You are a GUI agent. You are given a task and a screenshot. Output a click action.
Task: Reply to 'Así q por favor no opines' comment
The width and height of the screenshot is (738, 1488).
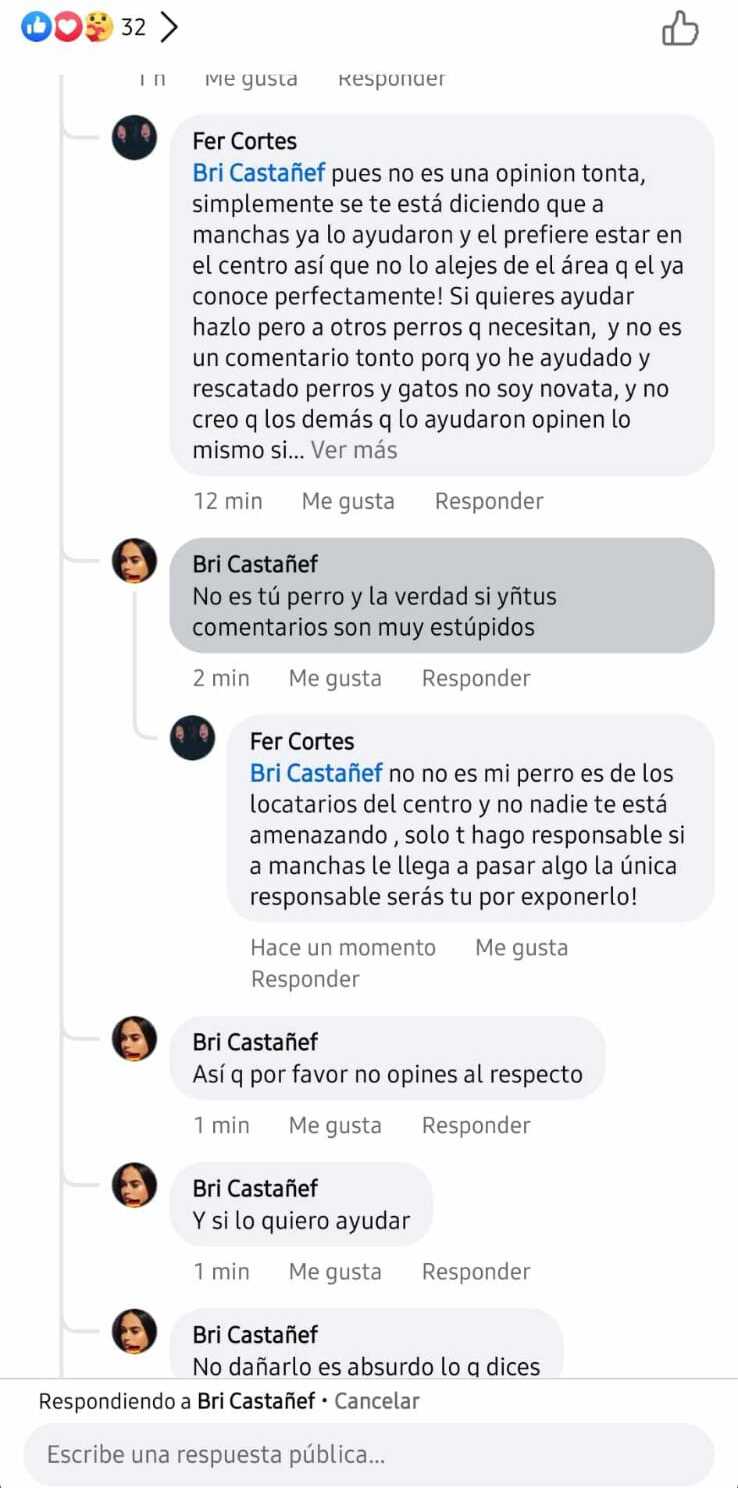[x=476, y=1125]
